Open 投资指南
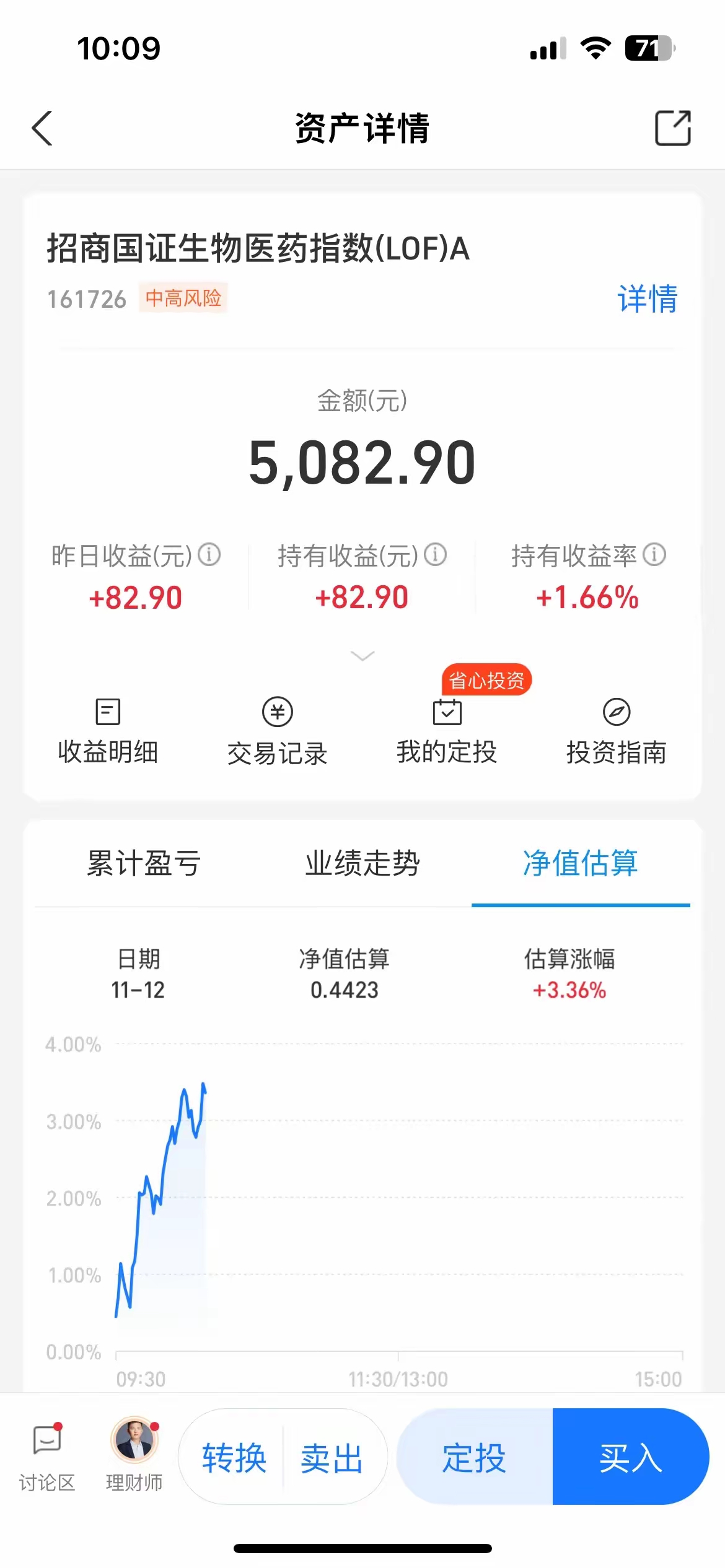Image resolution: width=725 pixels, height=1568 pixels. (x=617, y=732)
